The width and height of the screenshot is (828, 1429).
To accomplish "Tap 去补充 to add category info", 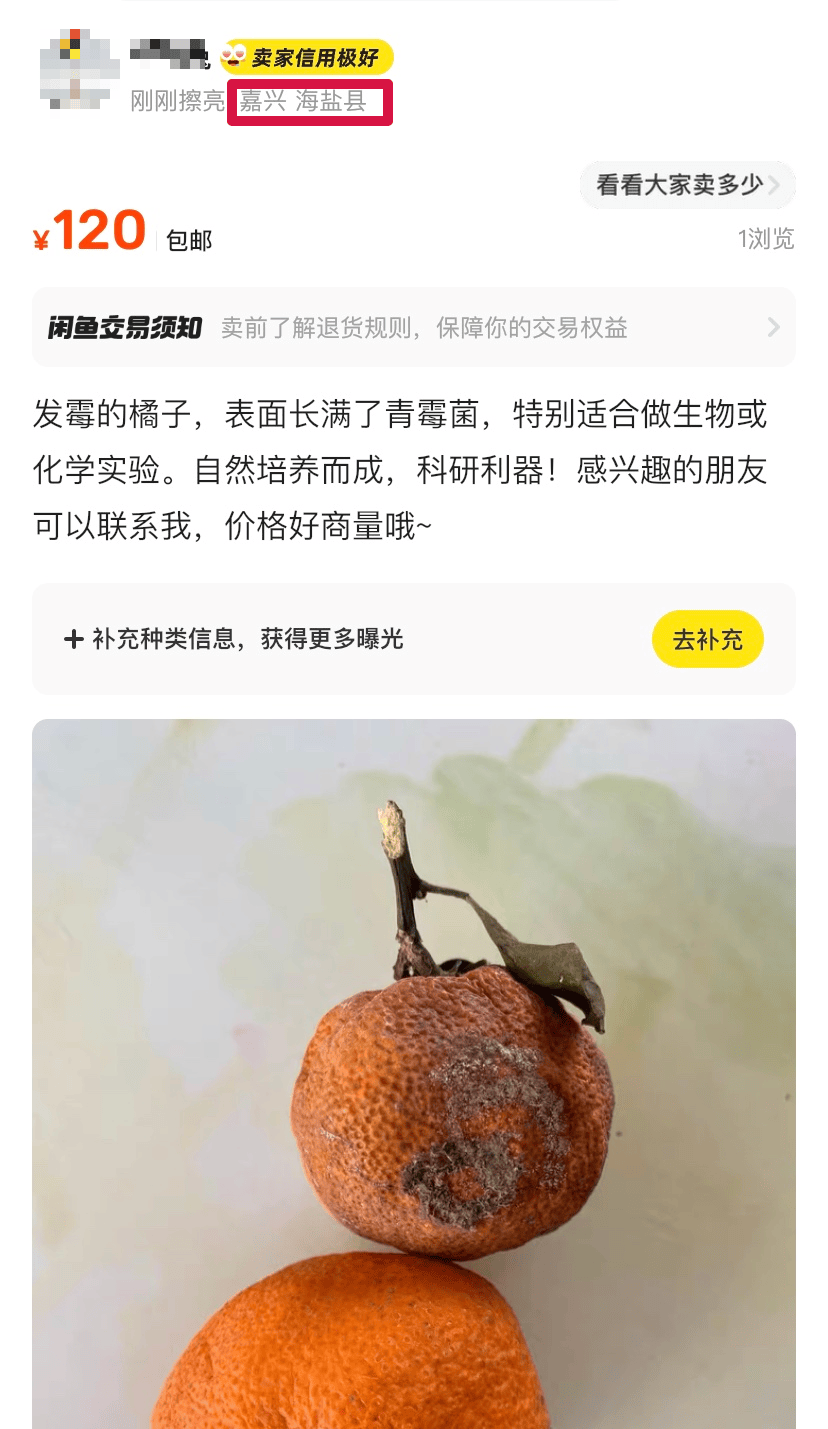I will pyautogui.click(x=708, y=639).
